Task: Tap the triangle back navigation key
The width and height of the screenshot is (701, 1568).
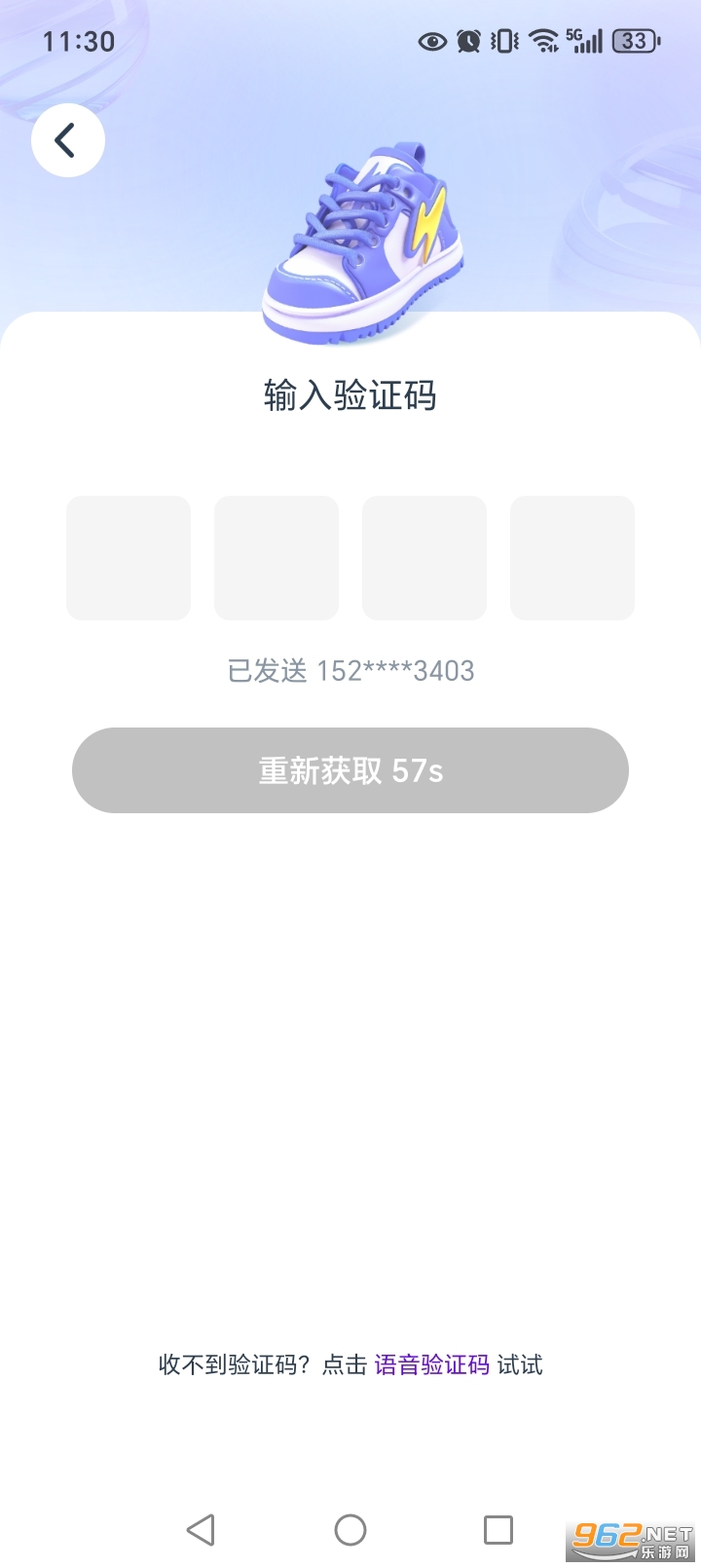Action: point(202,1530)
